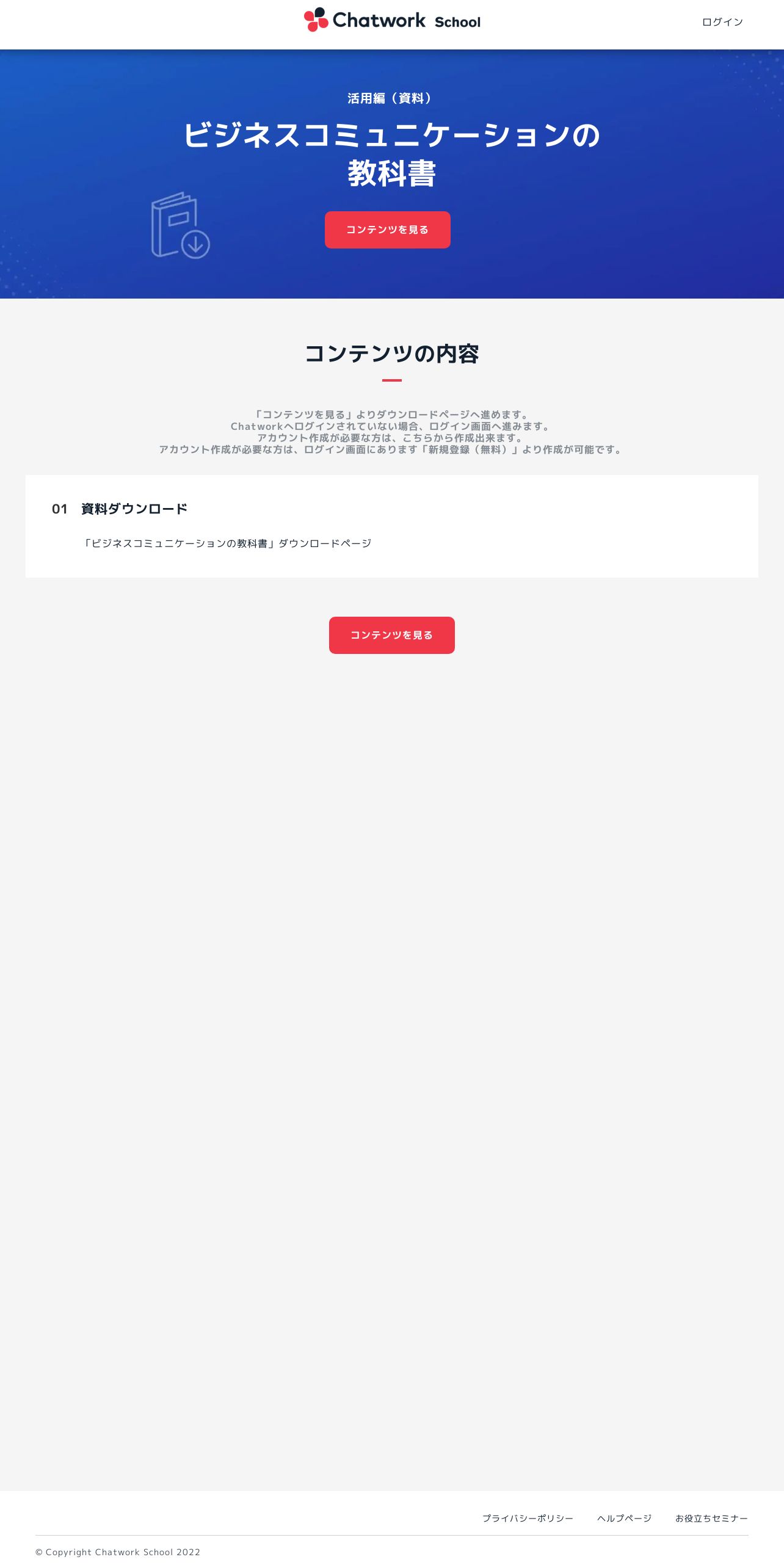Open the ヘルプページ footer link
Image resolution: width=784 pixels, height=1568 pixels.
point(624,1518)
